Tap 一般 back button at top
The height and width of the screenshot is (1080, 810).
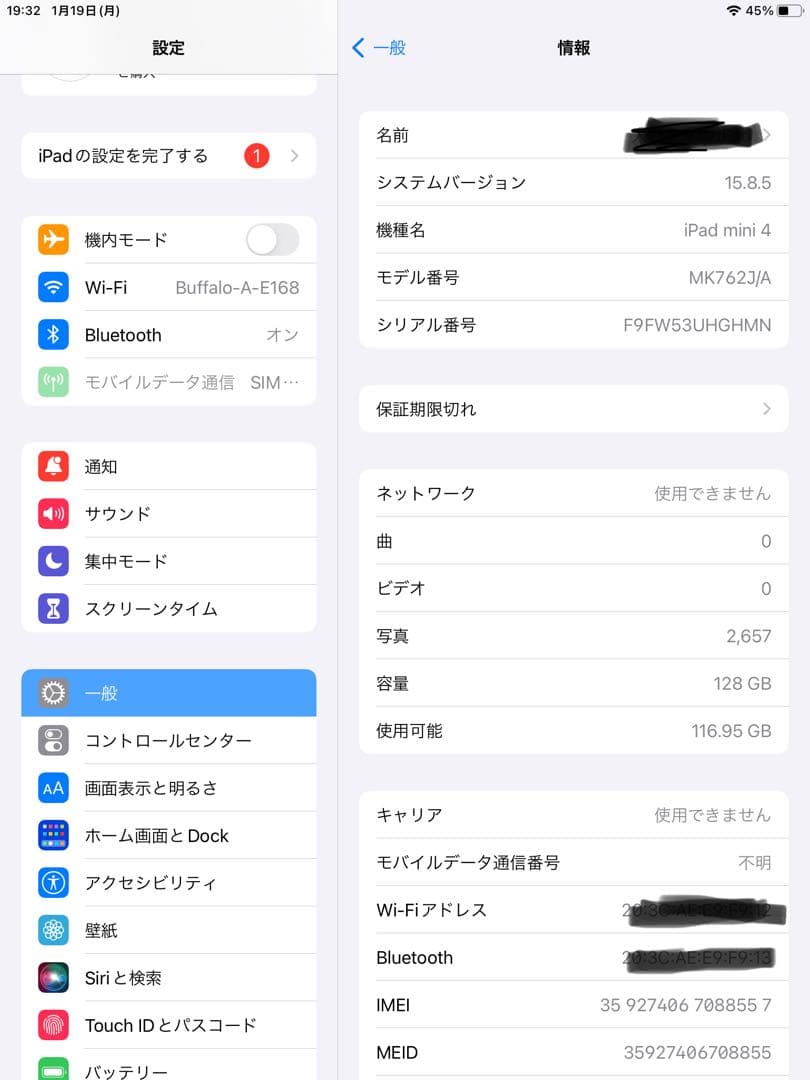click(380, 47)
